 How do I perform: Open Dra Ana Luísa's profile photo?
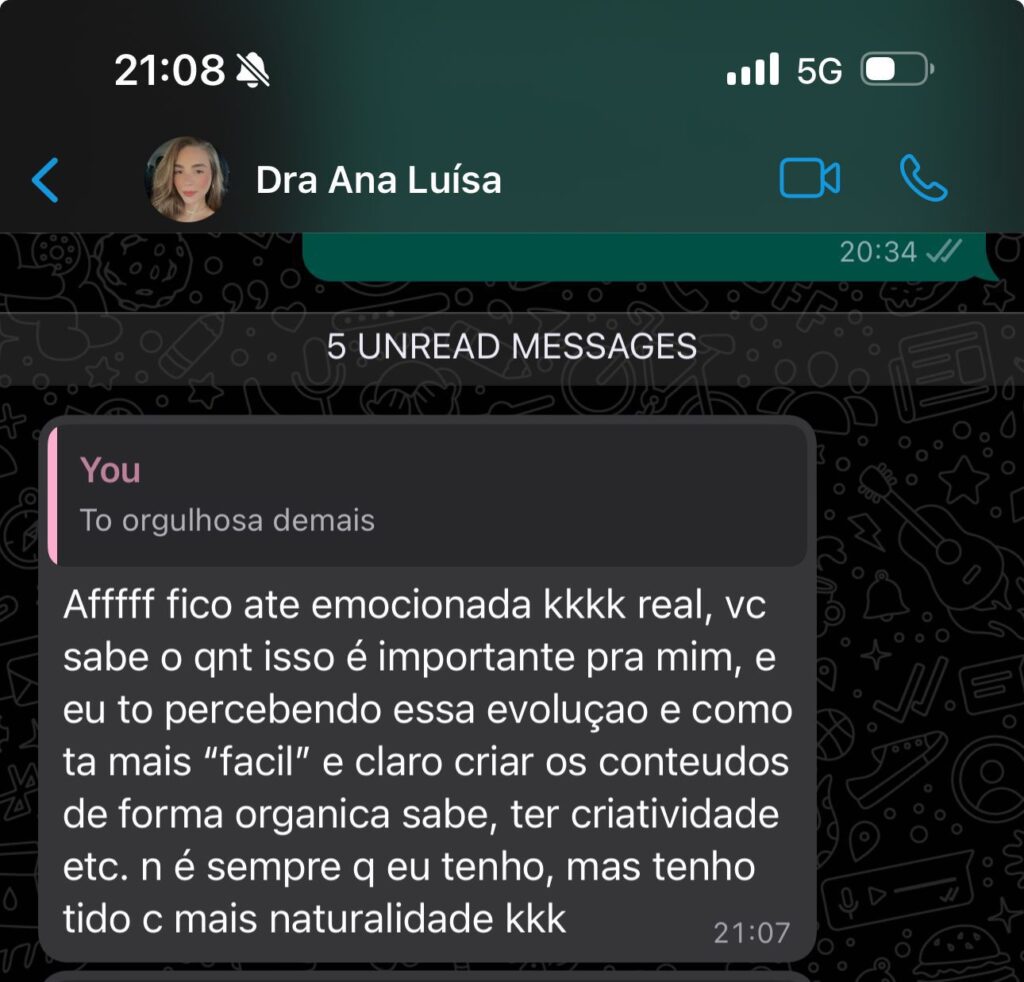188,180
